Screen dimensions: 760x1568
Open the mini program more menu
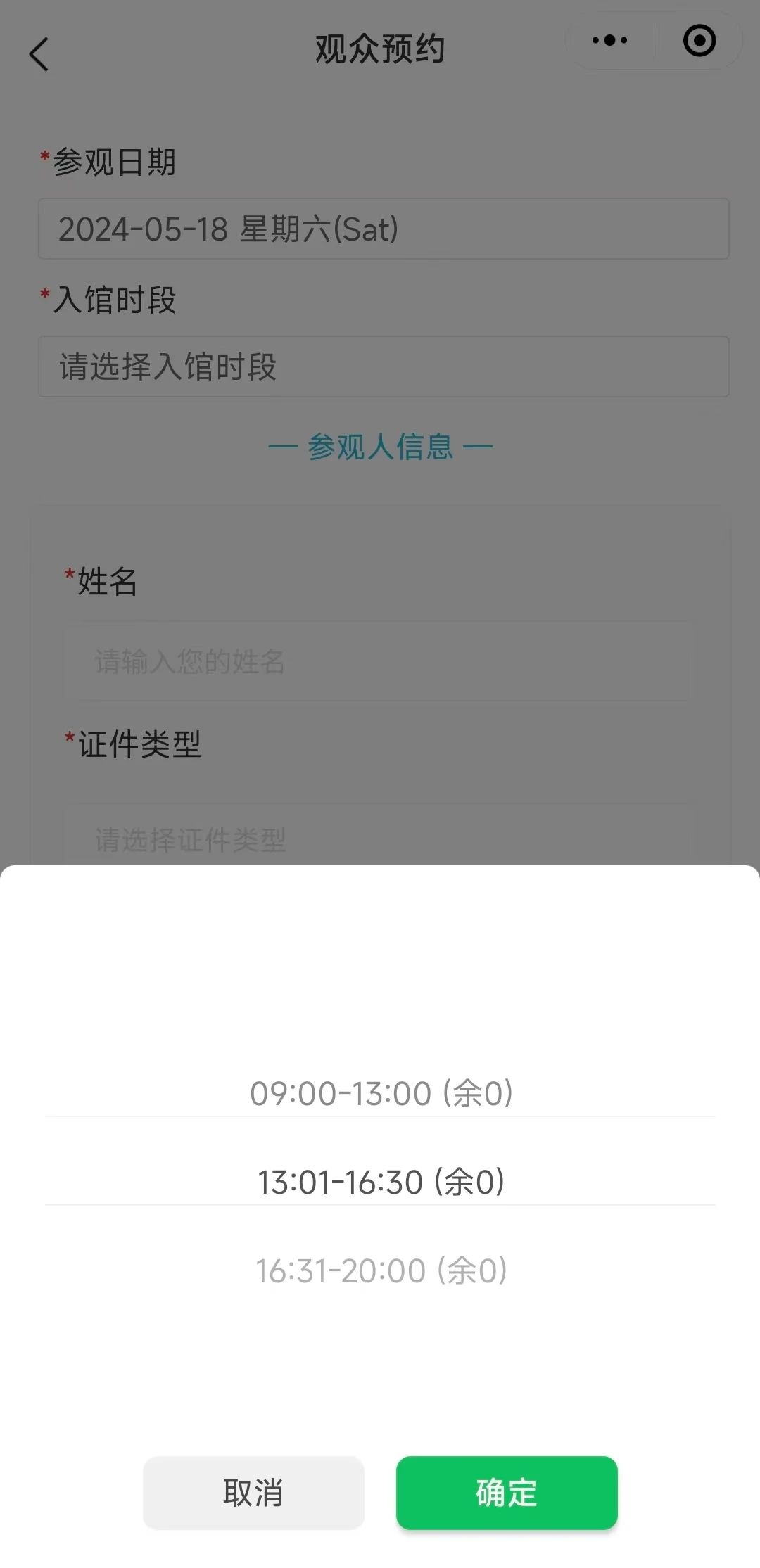click(609, 41)
